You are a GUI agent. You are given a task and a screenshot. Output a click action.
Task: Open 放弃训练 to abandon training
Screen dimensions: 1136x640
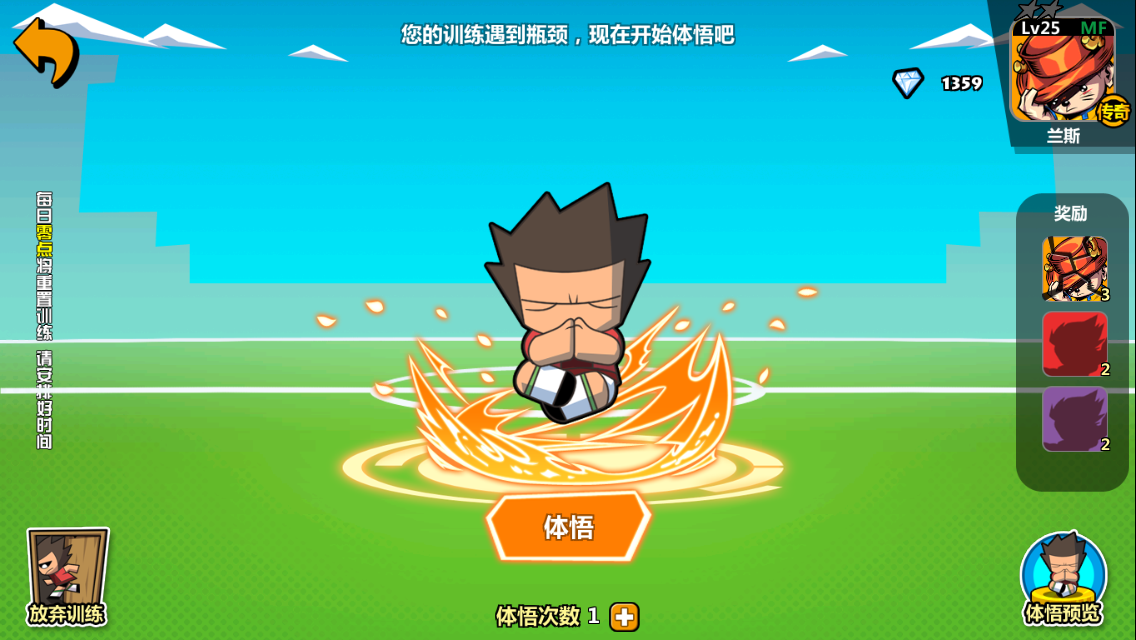coord(67,577)
